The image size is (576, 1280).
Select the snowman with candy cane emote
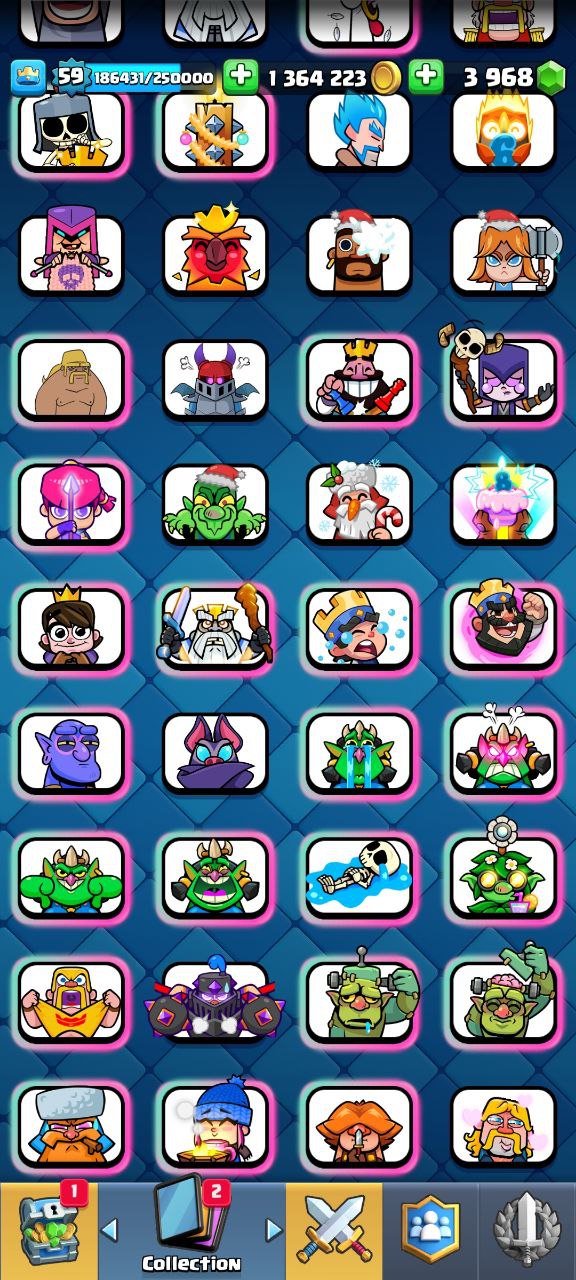359,500
